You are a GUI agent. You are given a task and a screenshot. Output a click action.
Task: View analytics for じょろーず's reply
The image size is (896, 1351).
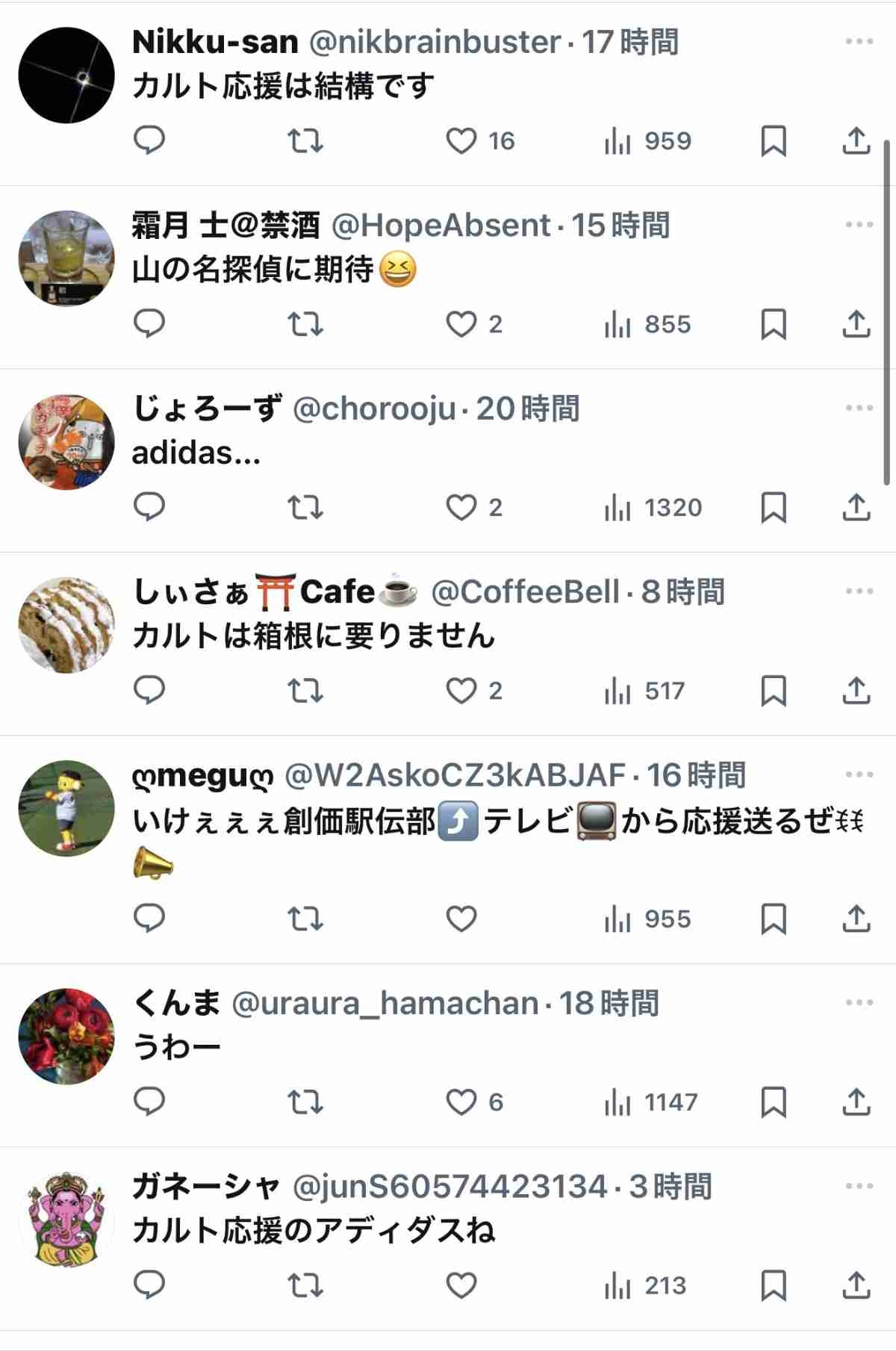(x=653, y=508)
